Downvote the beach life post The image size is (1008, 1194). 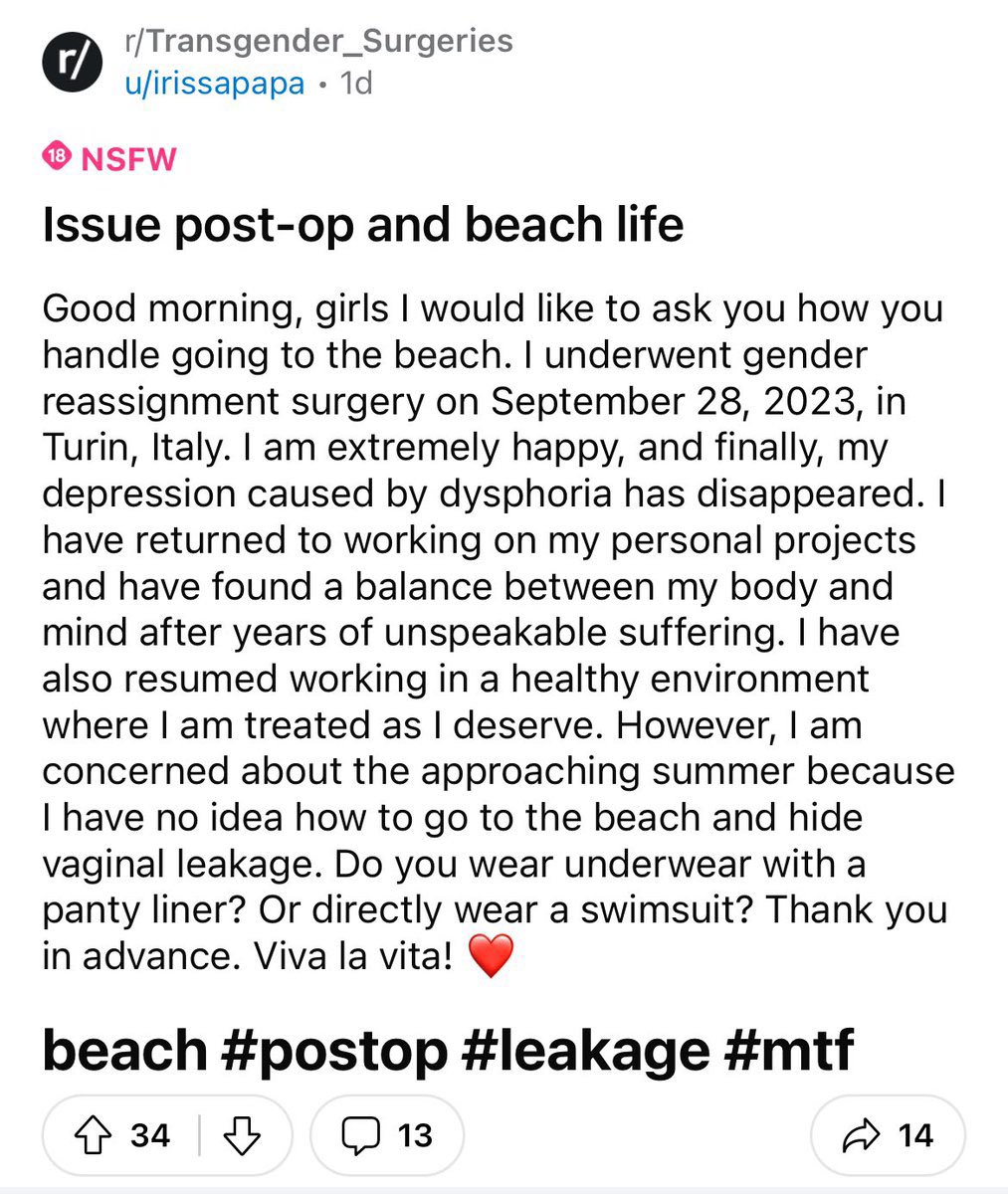tap(242, 1135)
